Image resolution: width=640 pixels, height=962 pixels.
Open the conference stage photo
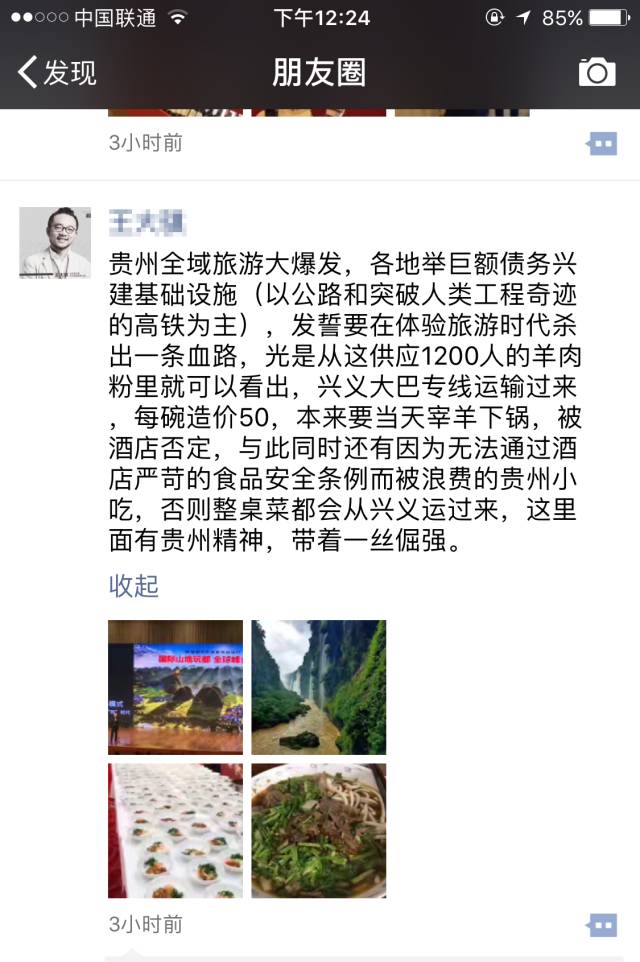175,687
